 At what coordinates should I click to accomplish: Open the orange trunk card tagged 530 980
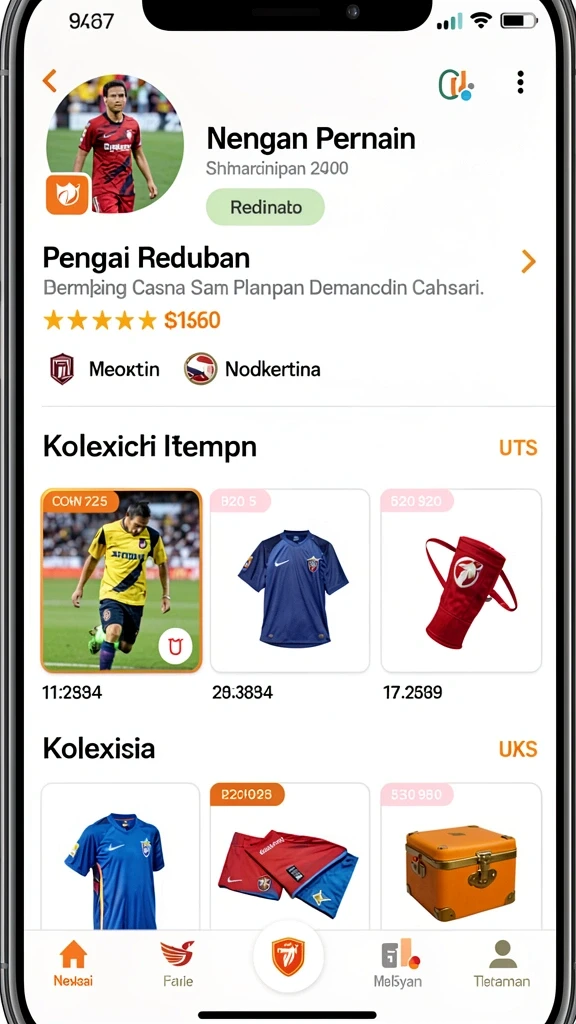click(461, 856)
